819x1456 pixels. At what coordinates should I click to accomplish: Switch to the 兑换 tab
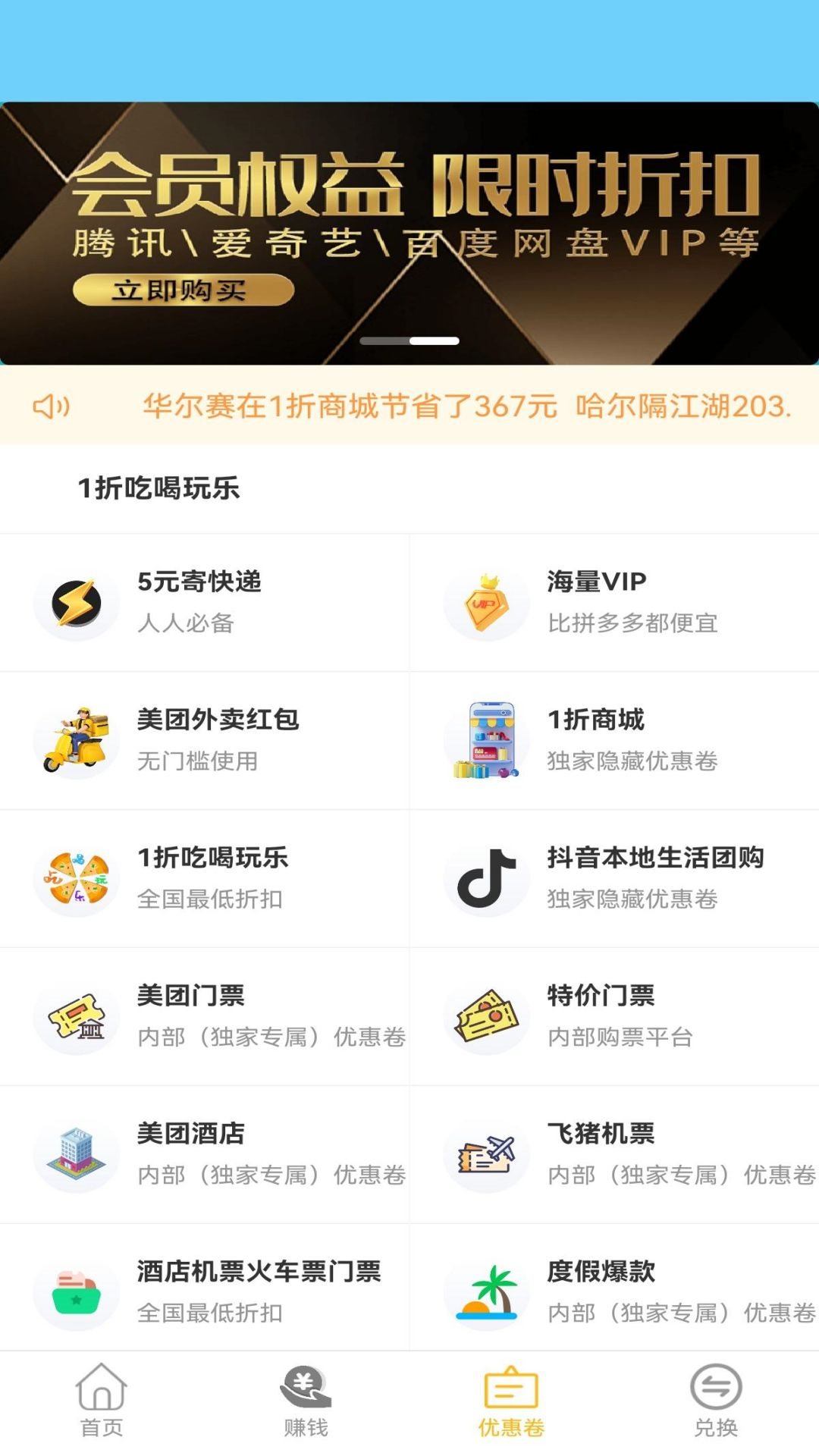tap(716, 1401)
